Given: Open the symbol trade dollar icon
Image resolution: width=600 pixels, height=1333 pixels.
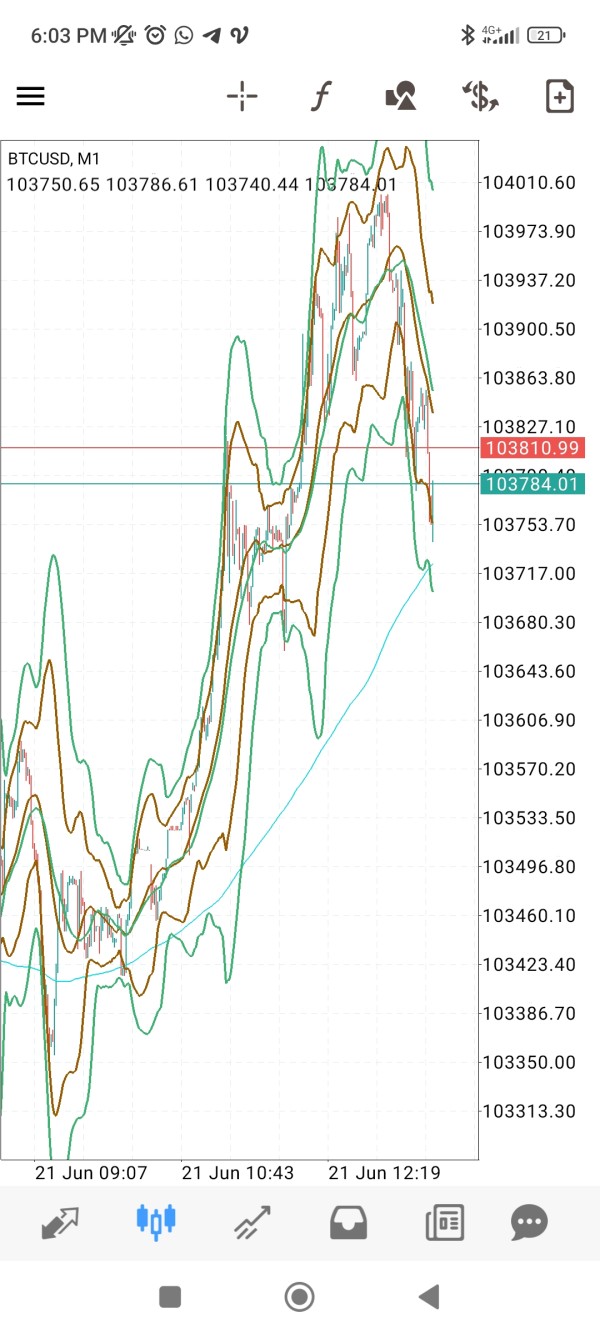Looking at the screenshot, I should pos(480,97).
